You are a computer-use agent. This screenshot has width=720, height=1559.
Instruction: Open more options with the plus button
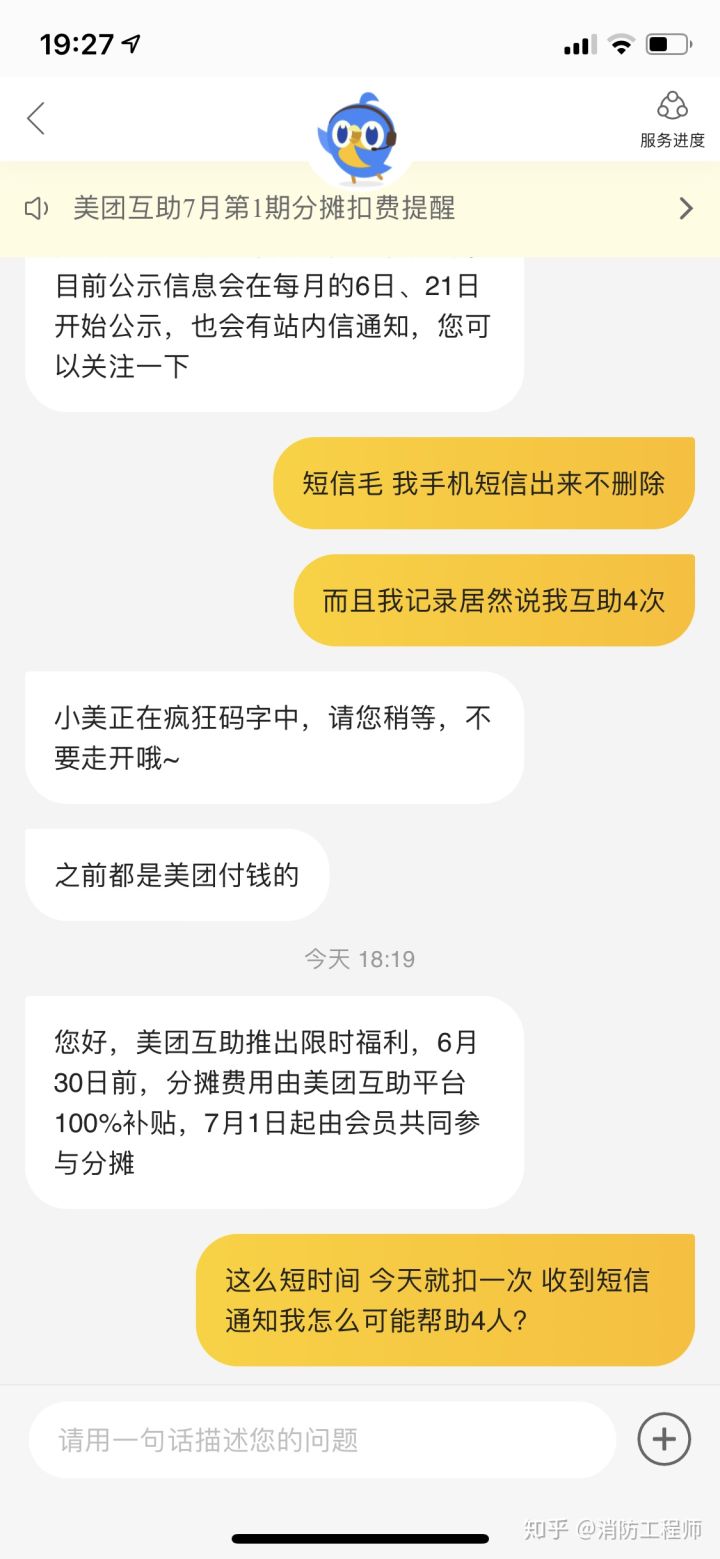tap(663, 1438)
